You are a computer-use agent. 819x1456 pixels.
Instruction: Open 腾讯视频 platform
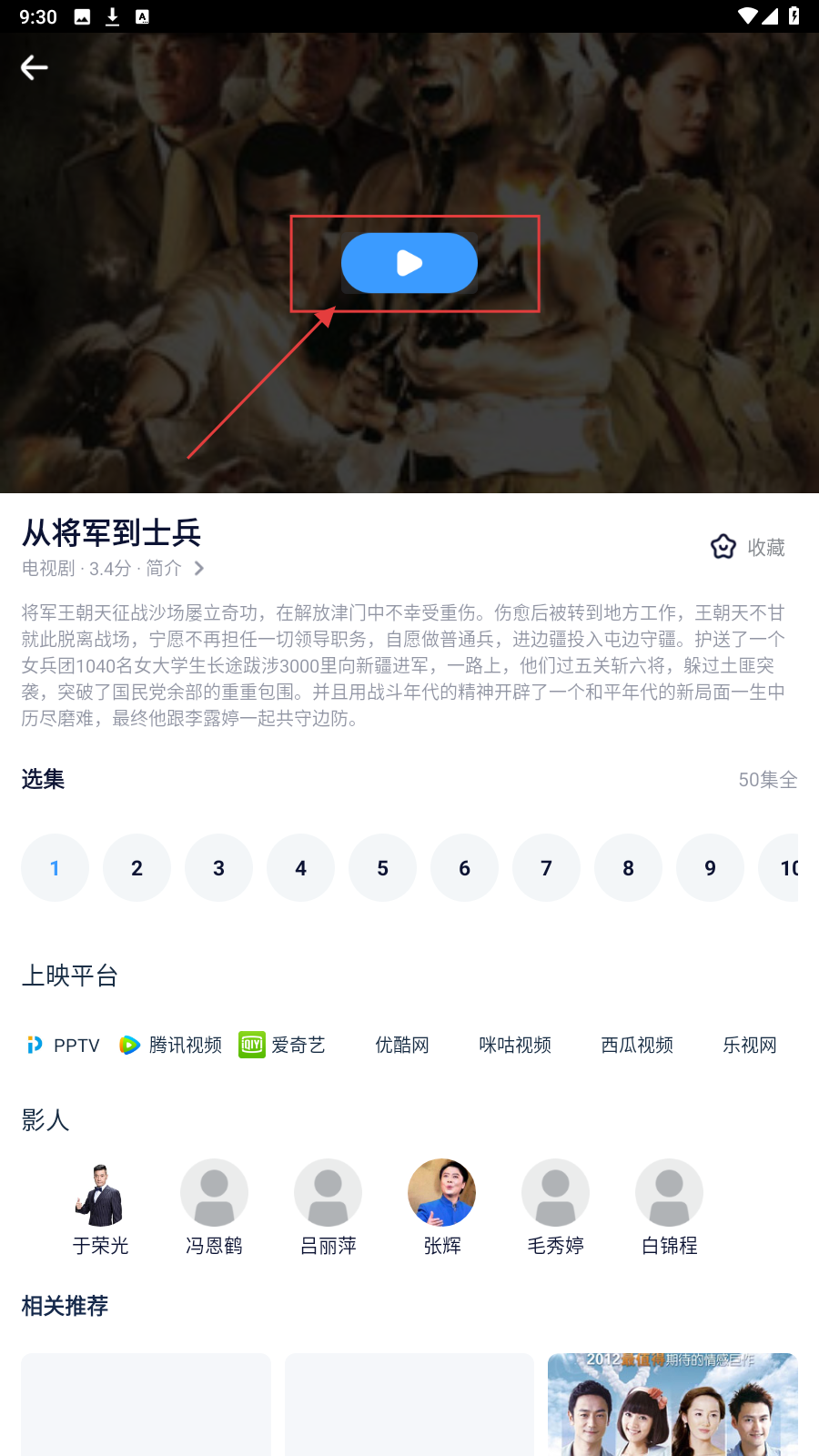tap(171, 1045)
